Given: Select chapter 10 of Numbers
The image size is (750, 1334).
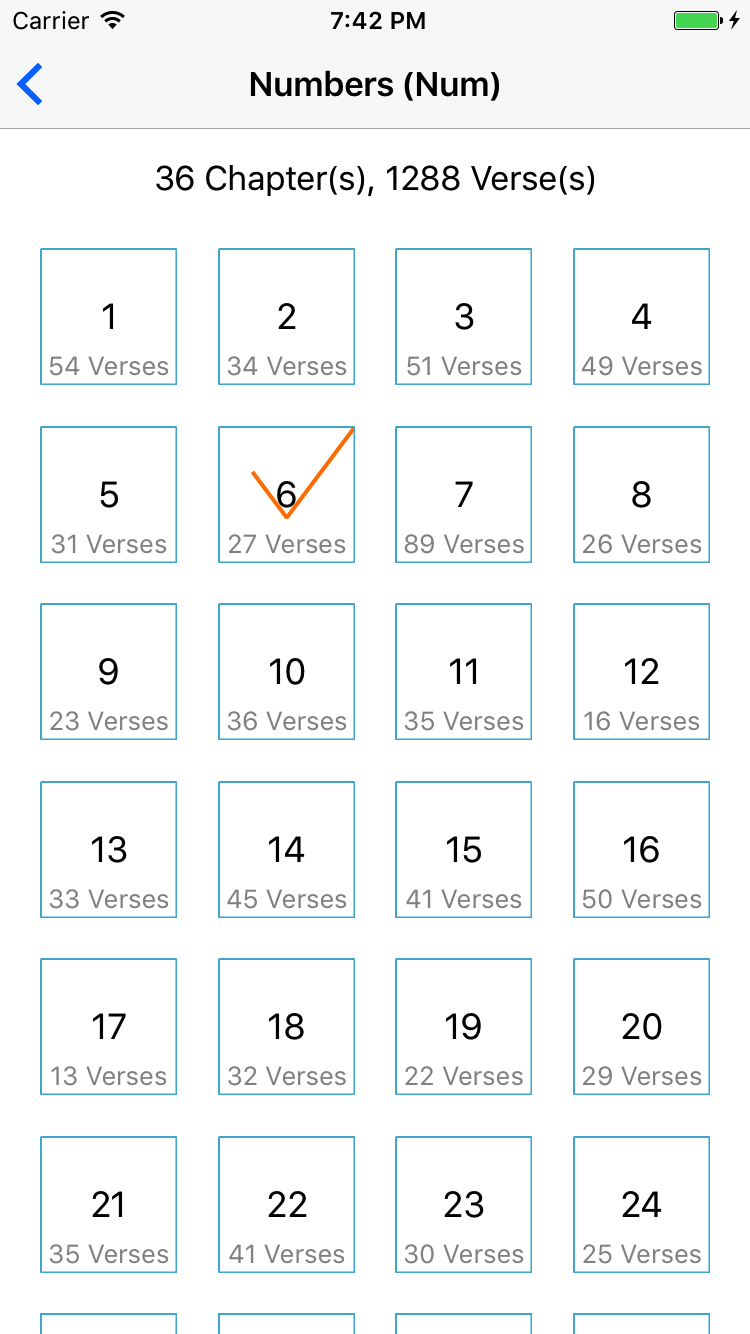Looking at the screenshot, I should tap(286, 672).
